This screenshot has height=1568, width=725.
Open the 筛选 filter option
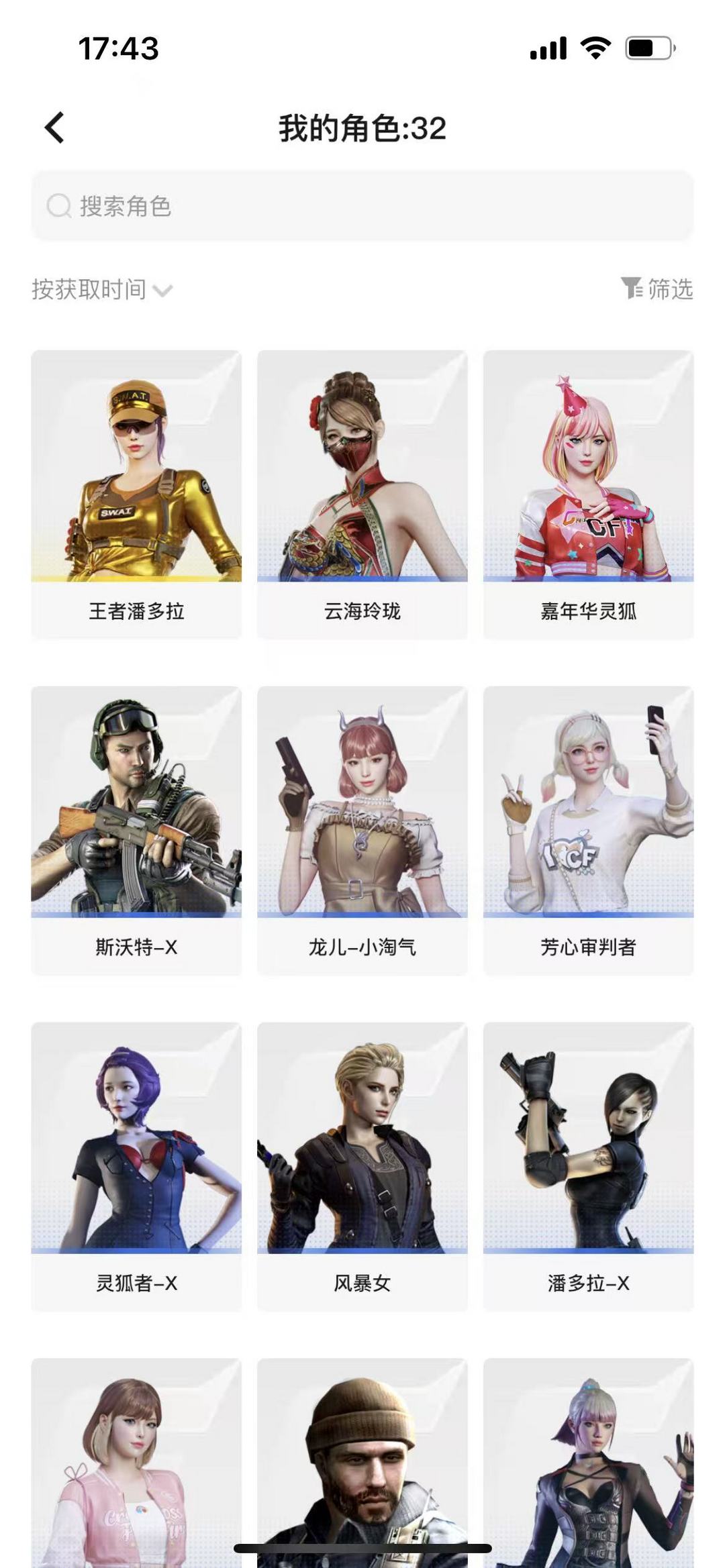(x=657, y=289)
